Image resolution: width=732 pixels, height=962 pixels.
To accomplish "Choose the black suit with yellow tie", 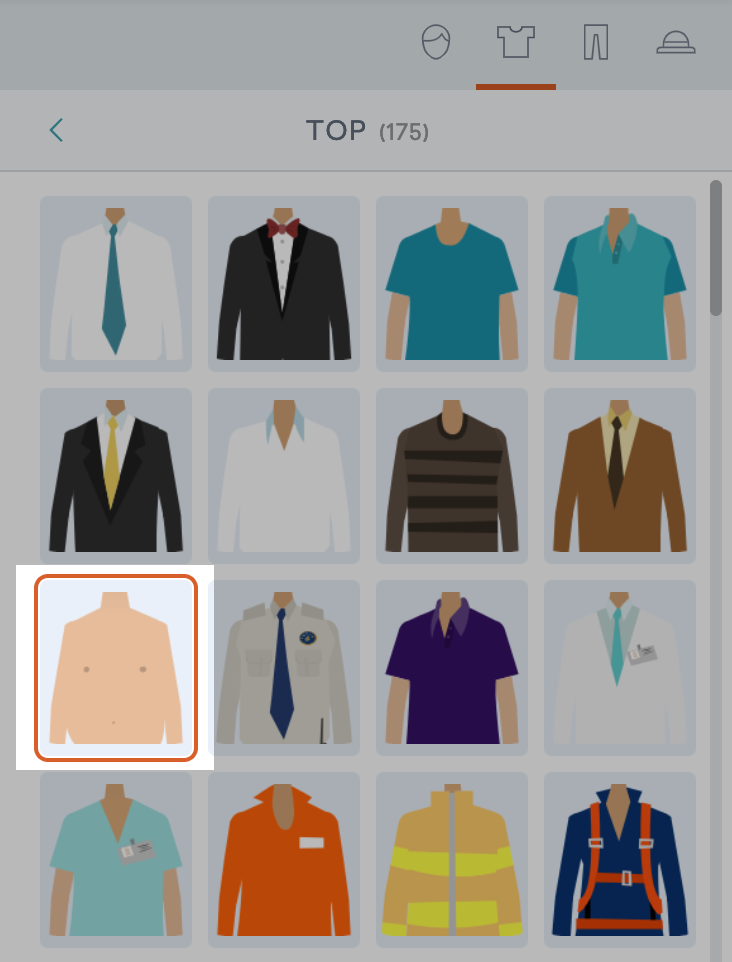I will [115, 475].
